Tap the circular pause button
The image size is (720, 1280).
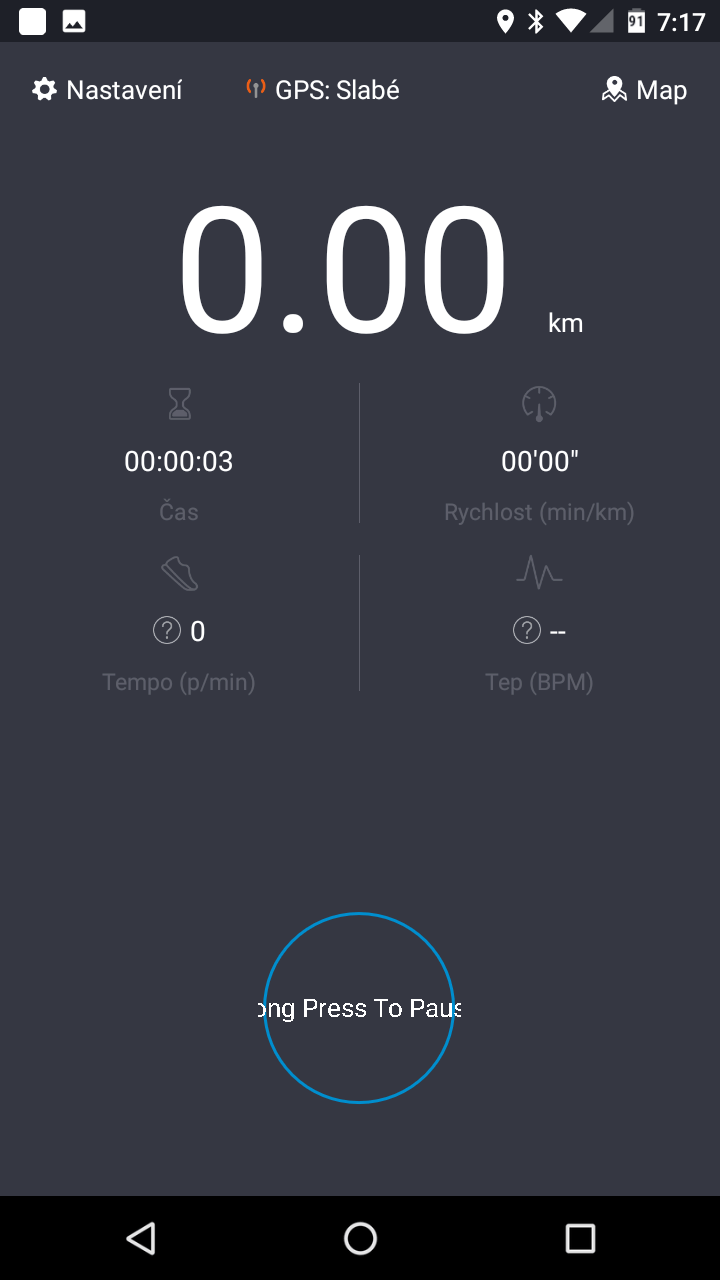pyautogui.click(x=359, y=1008)
